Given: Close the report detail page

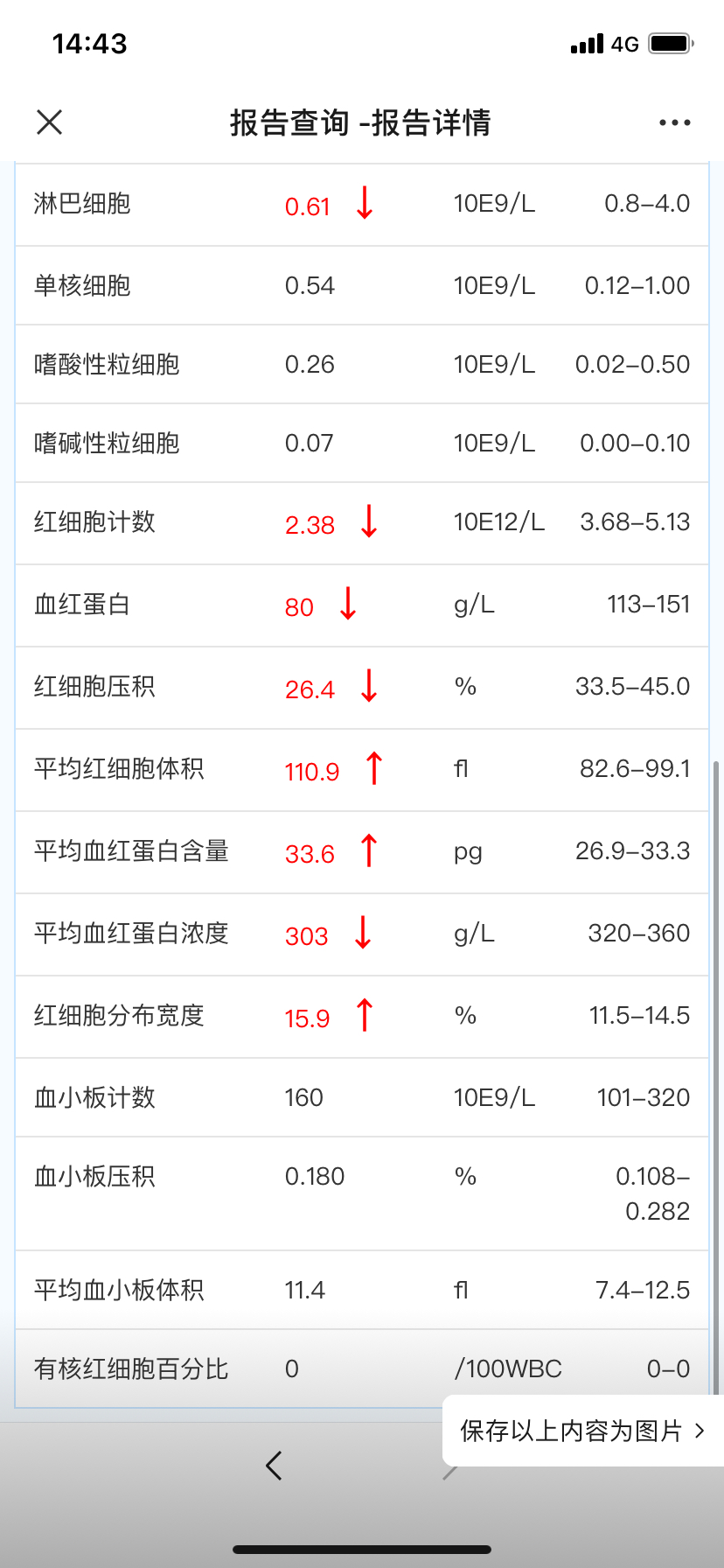Looking at the screenshot, I should coord(50,122).
